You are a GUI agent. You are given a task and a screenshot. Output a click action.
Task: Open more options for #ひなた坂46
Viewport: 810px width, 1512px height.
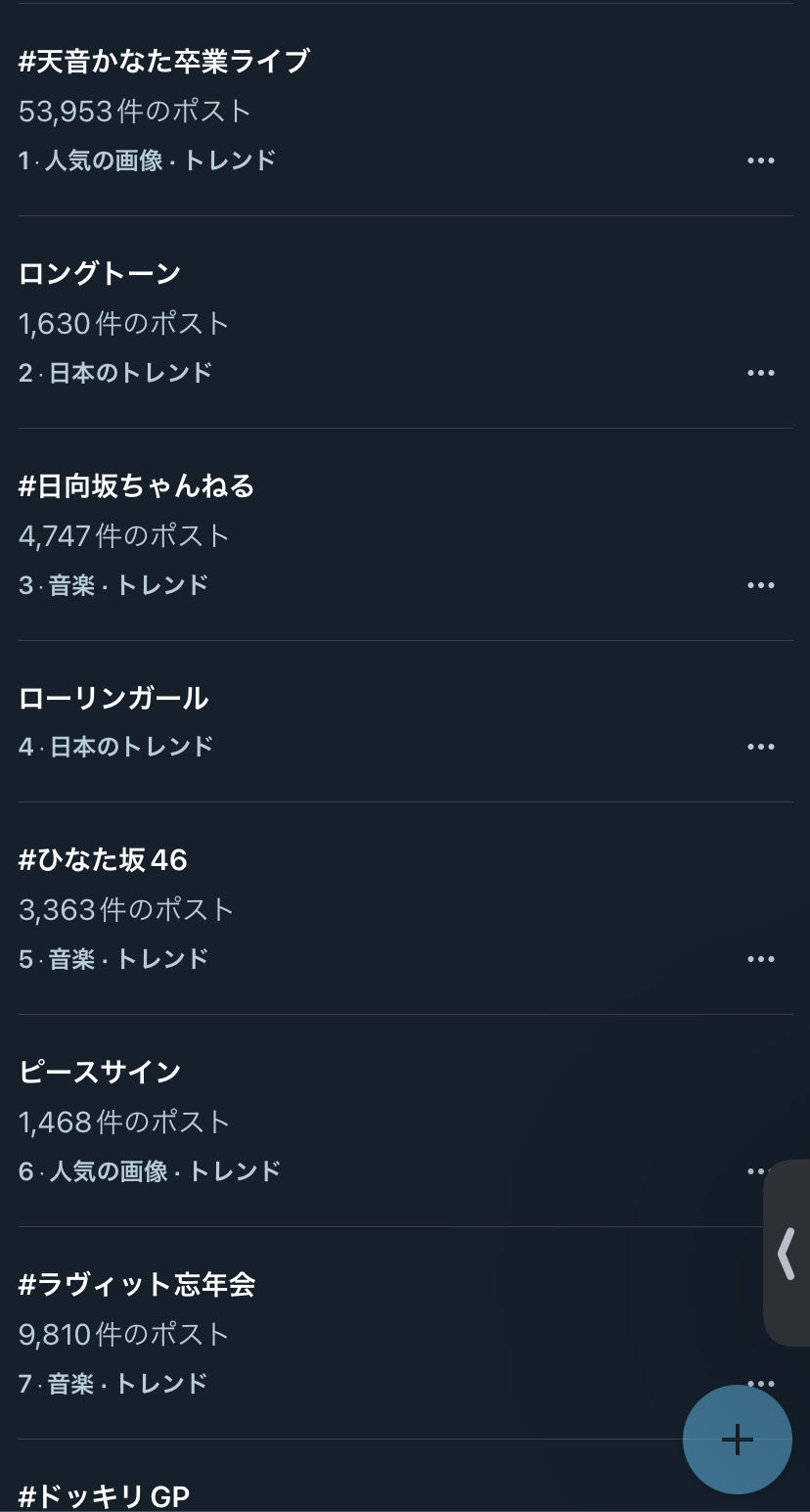[x=760, y=959]
